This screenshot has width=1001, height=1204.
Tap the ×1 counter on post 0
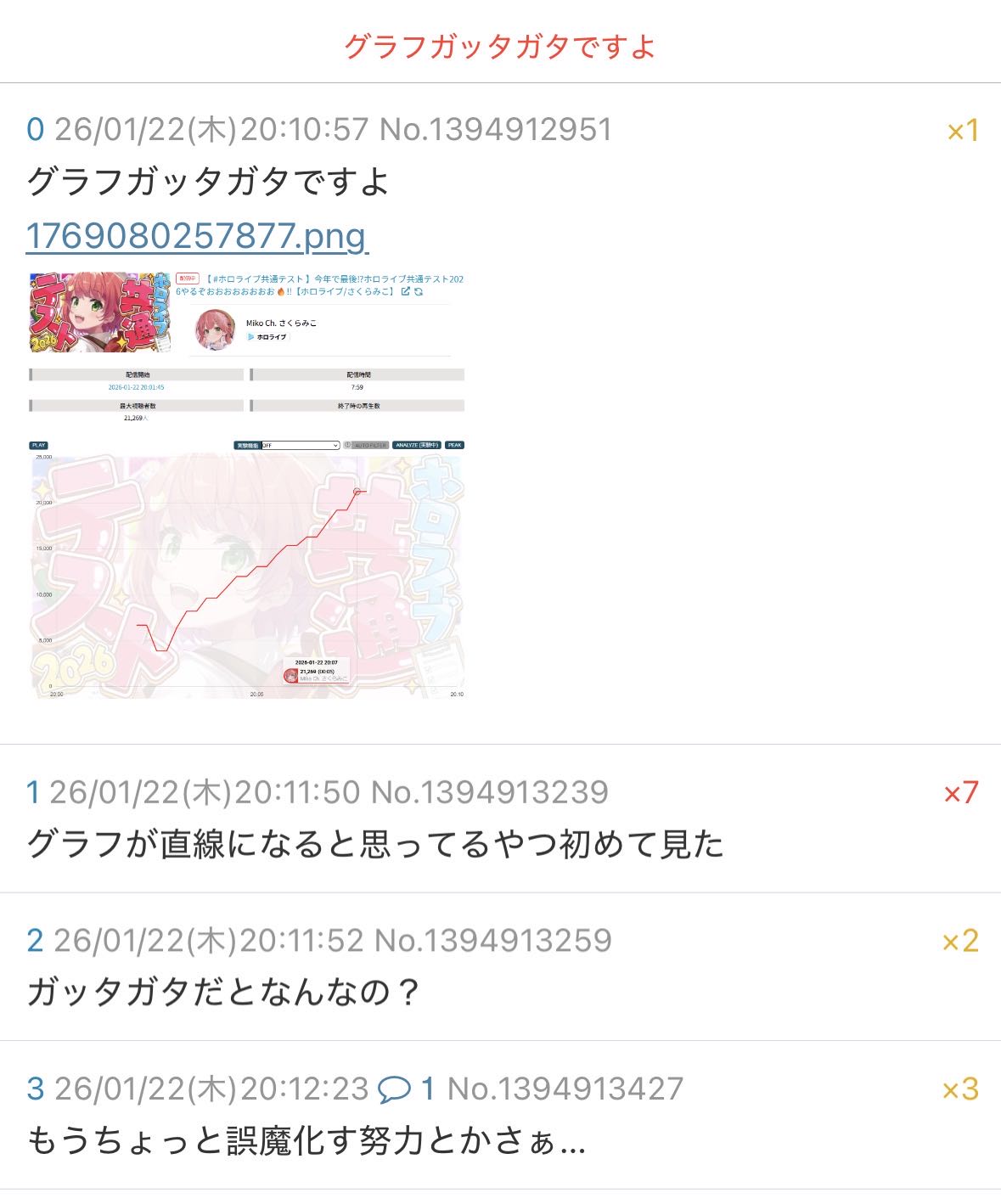point(963,130)
